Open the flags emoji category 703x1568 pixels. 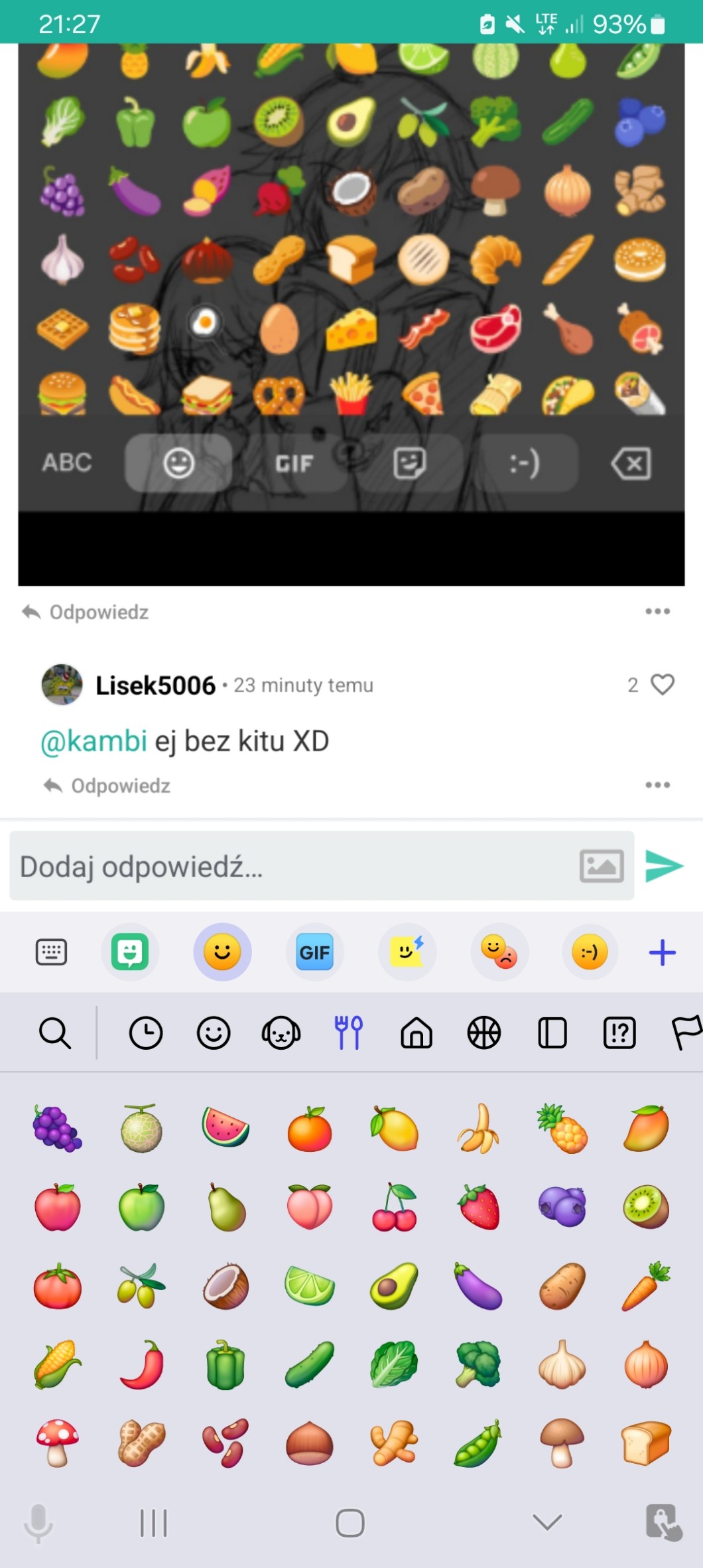686,1033
